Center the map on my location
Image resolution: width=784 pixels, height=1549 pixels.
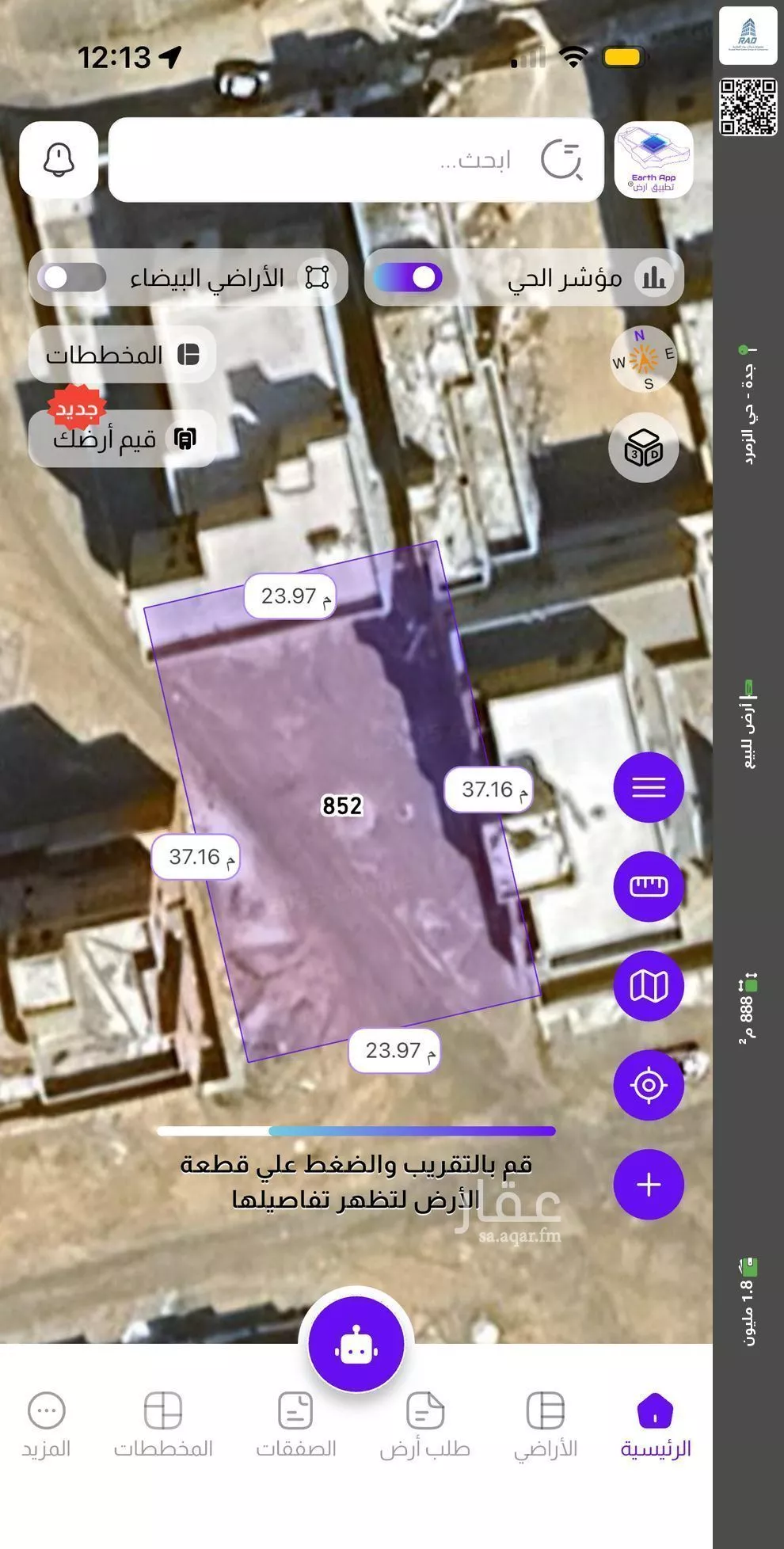point(648,1085)
